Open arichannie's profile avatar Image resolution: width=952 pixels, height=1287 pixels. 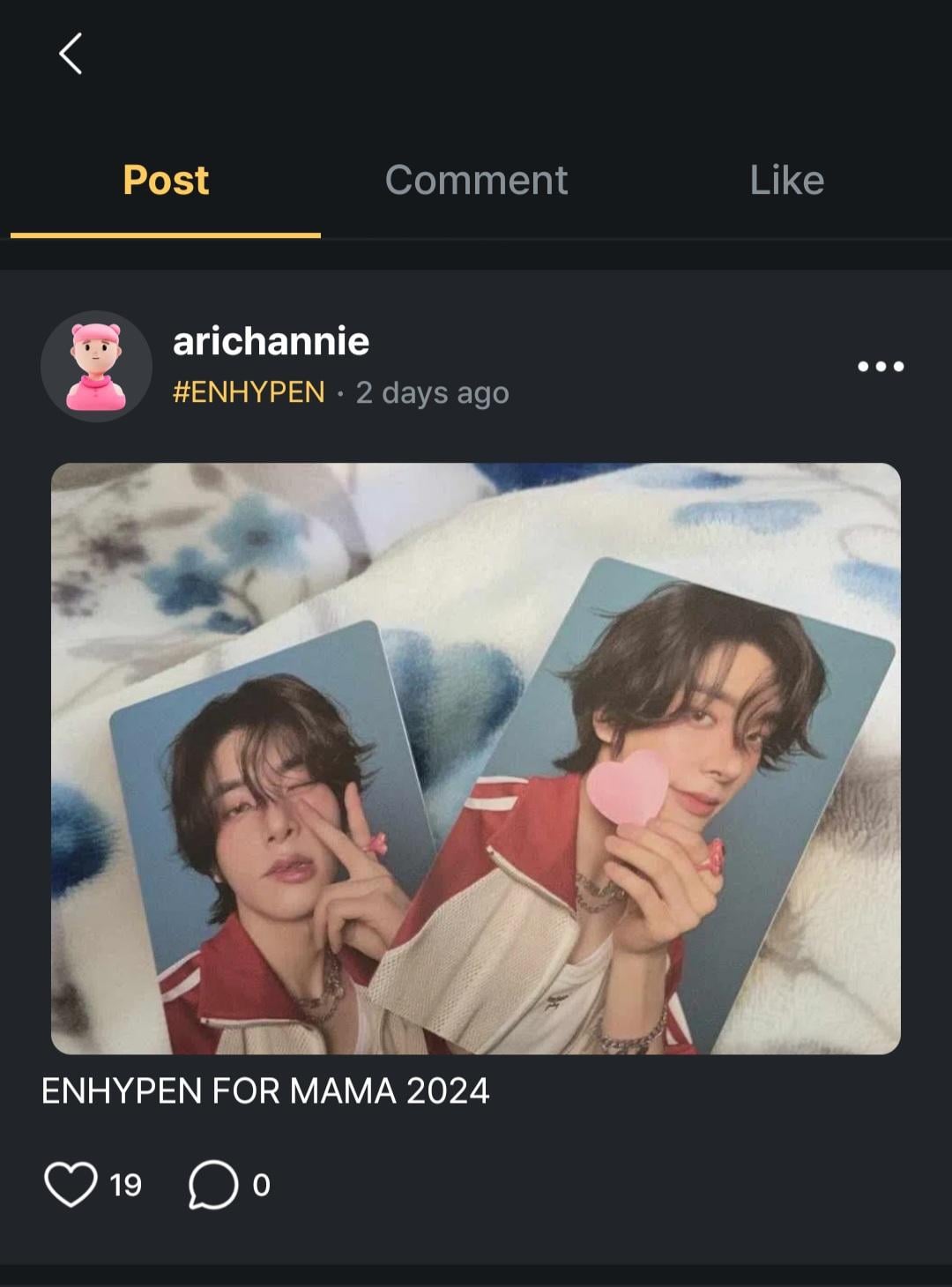click(x=96, y=366)
